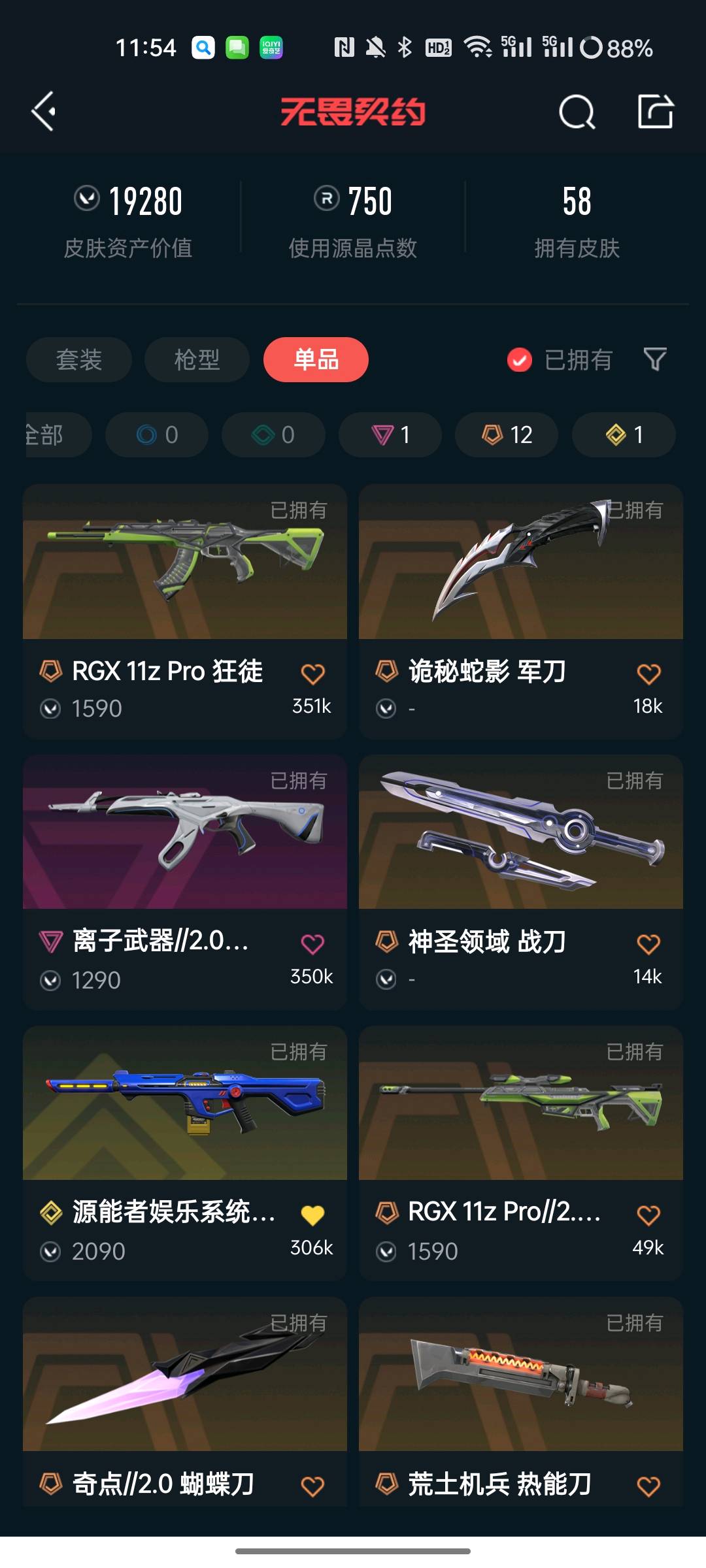
Task: Switch to the 套装 tab
Action: point(79,359)
